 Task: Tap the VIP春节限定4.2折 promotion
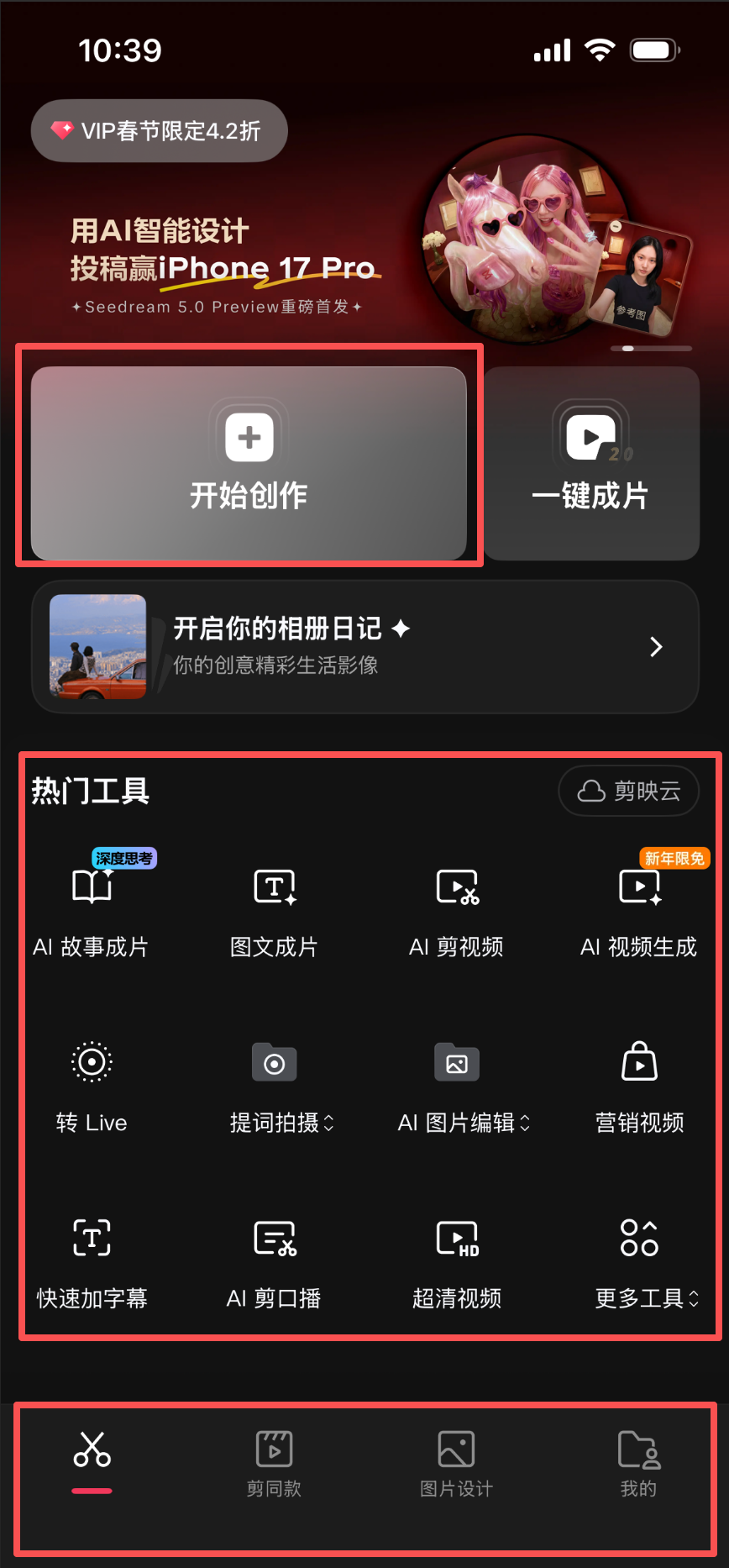click(x=159, y=130)
